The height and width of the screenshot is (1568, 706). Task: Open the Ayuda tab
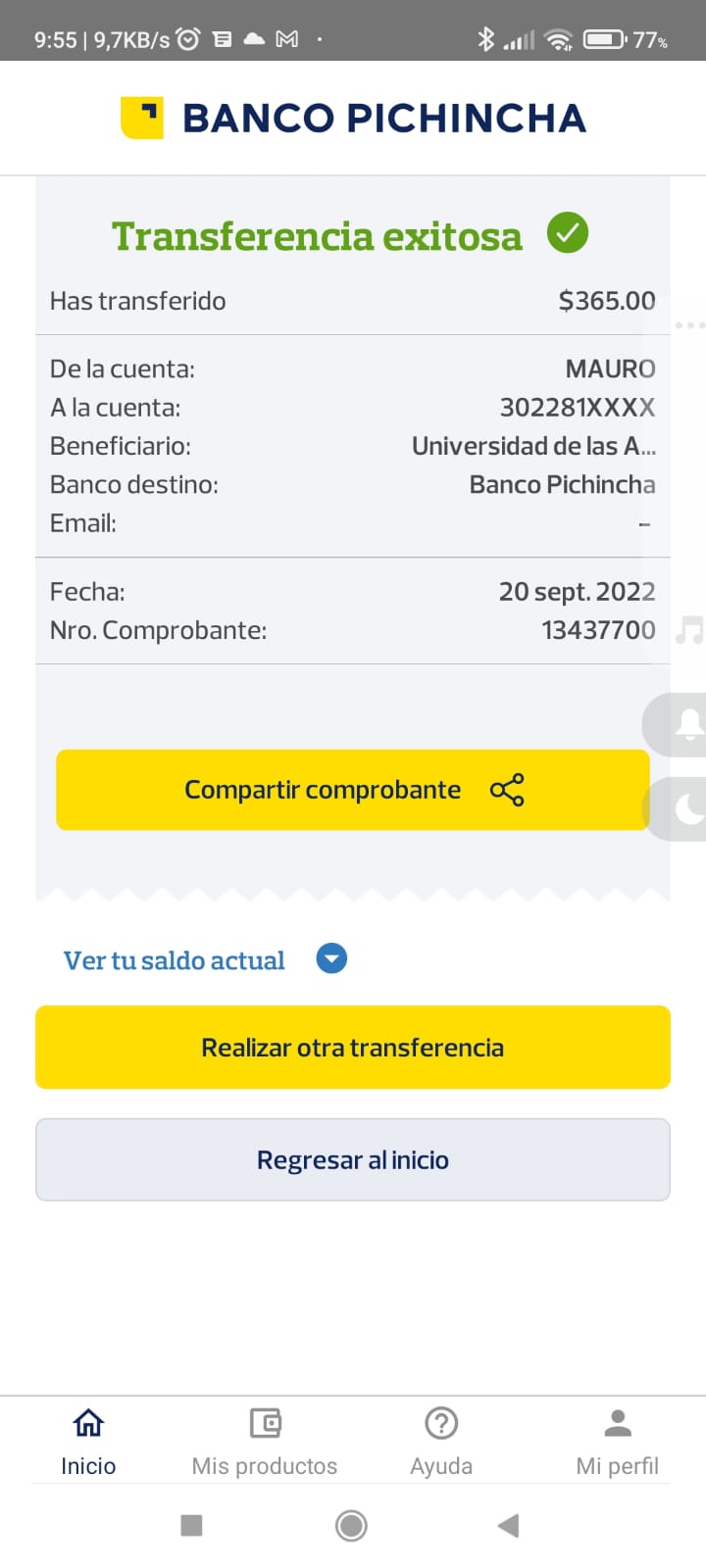441,1441
